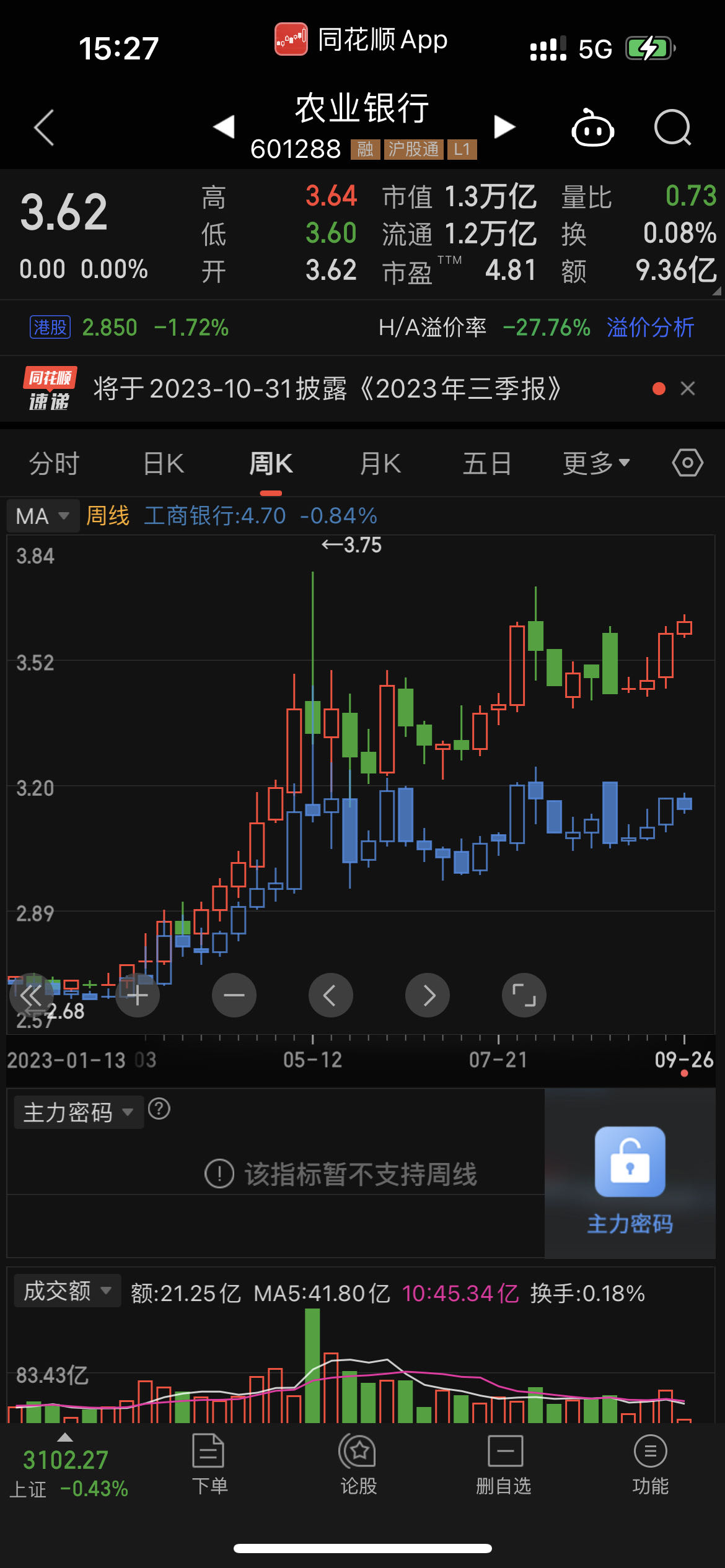Switch to the 分时 chart tab
This screenshot has width=725, height=1568.
pyautogui.click(x=54, y=463)
